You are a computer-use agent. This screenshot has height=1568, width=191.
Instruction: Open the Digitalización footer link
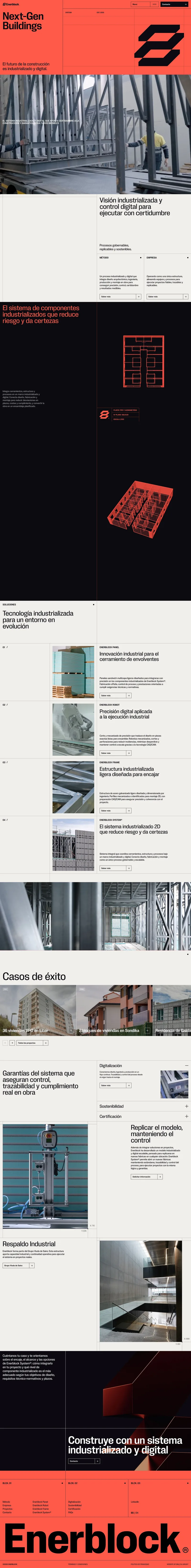[x=74, y=1502]
